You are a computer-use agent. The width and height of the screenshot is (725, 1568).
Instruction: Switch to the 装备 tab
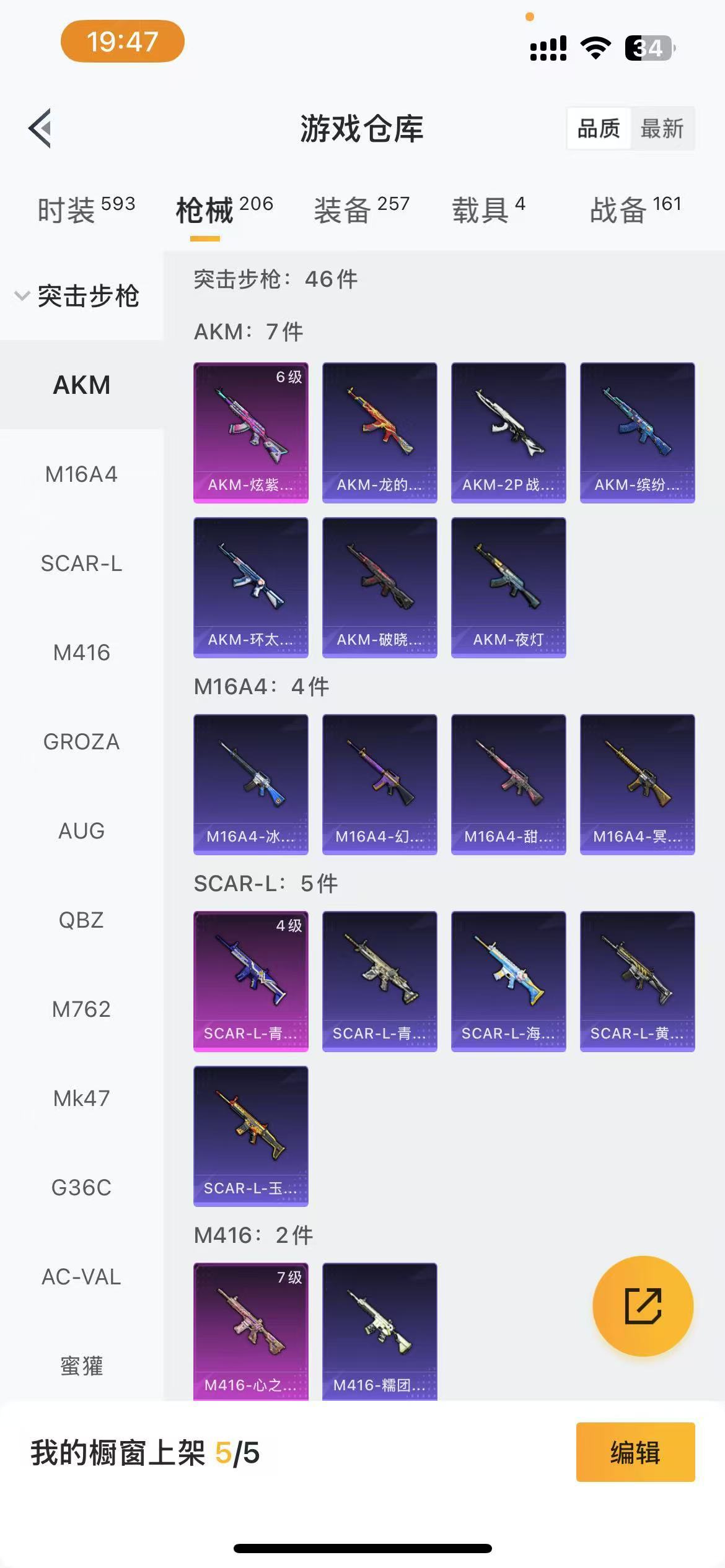[361, 209]
